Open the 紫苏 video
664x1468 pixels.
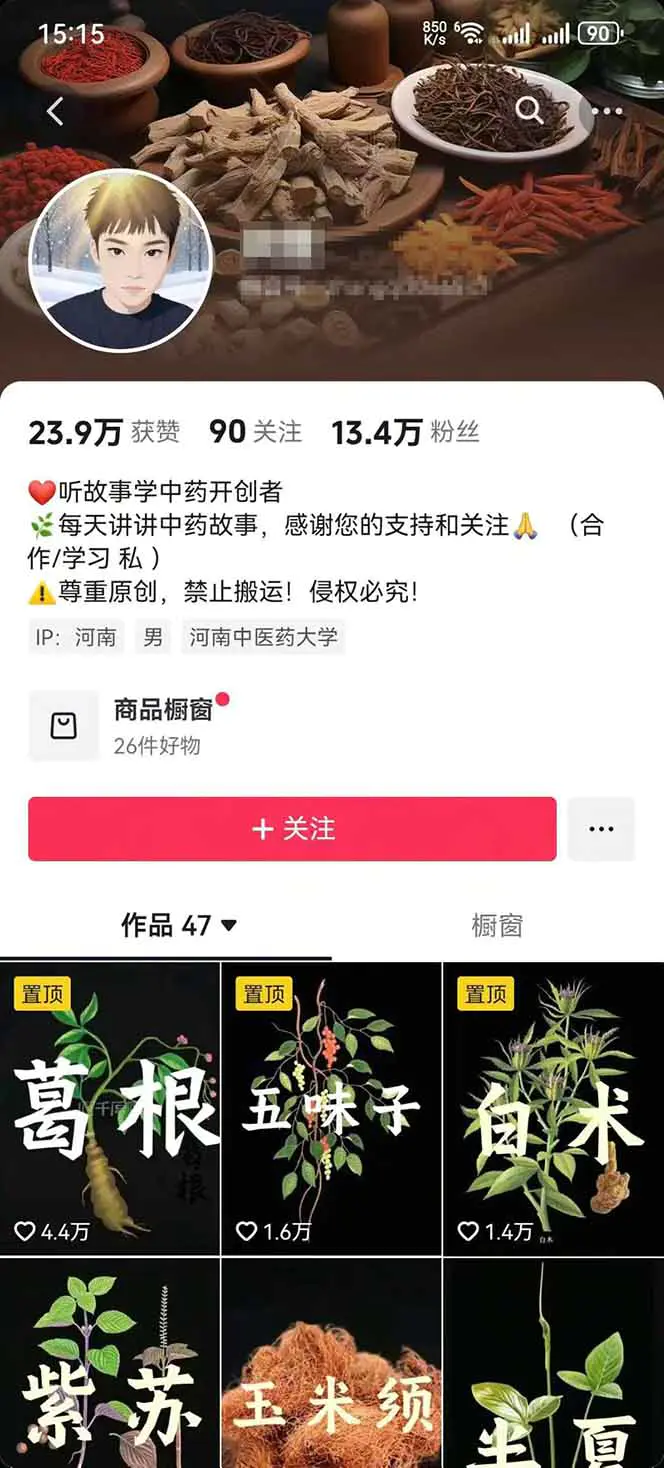(x=110, y=1365)
